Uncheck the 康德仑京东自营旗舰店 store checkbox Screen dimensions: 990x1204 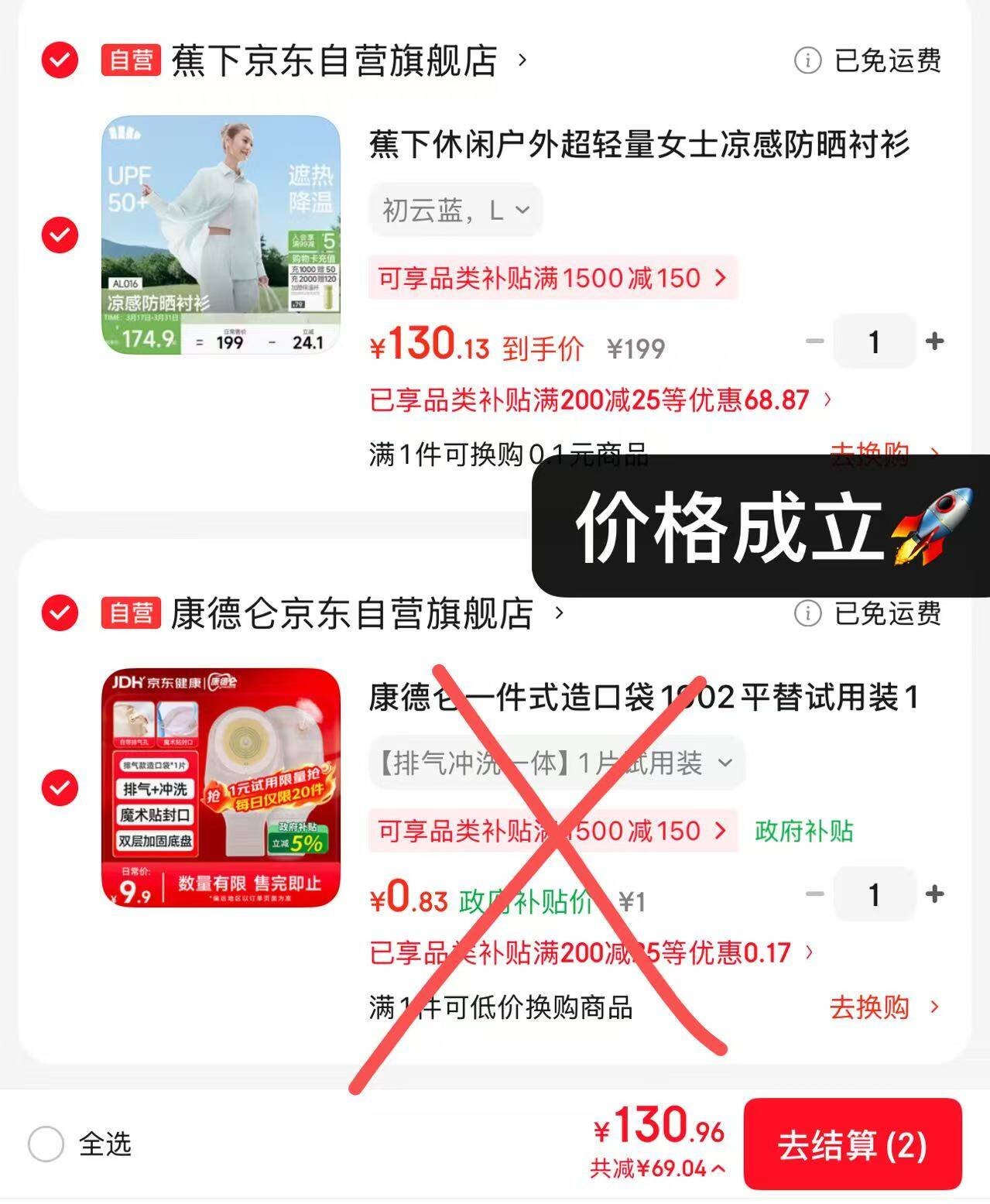[x=60, y=613]
